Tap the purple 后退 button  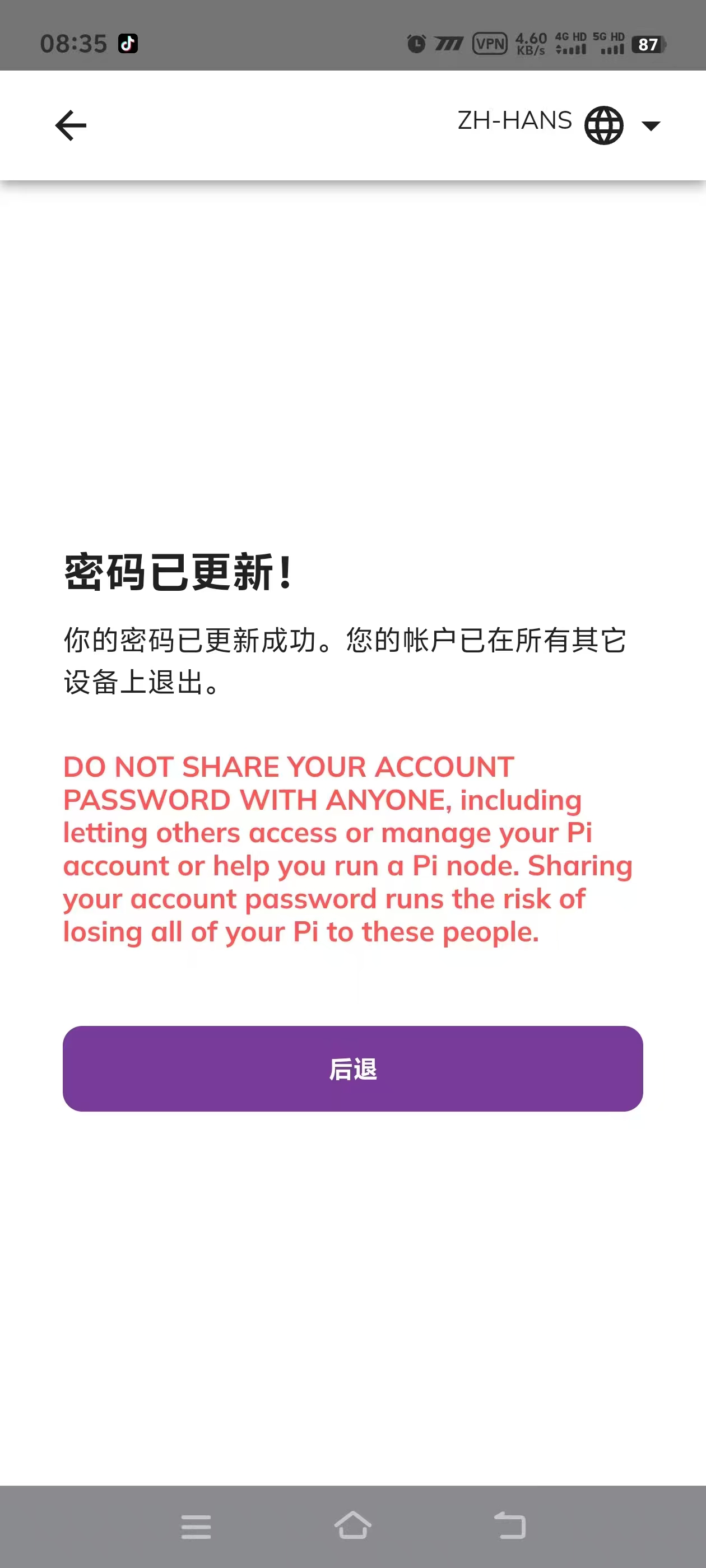click(352, 1068)
